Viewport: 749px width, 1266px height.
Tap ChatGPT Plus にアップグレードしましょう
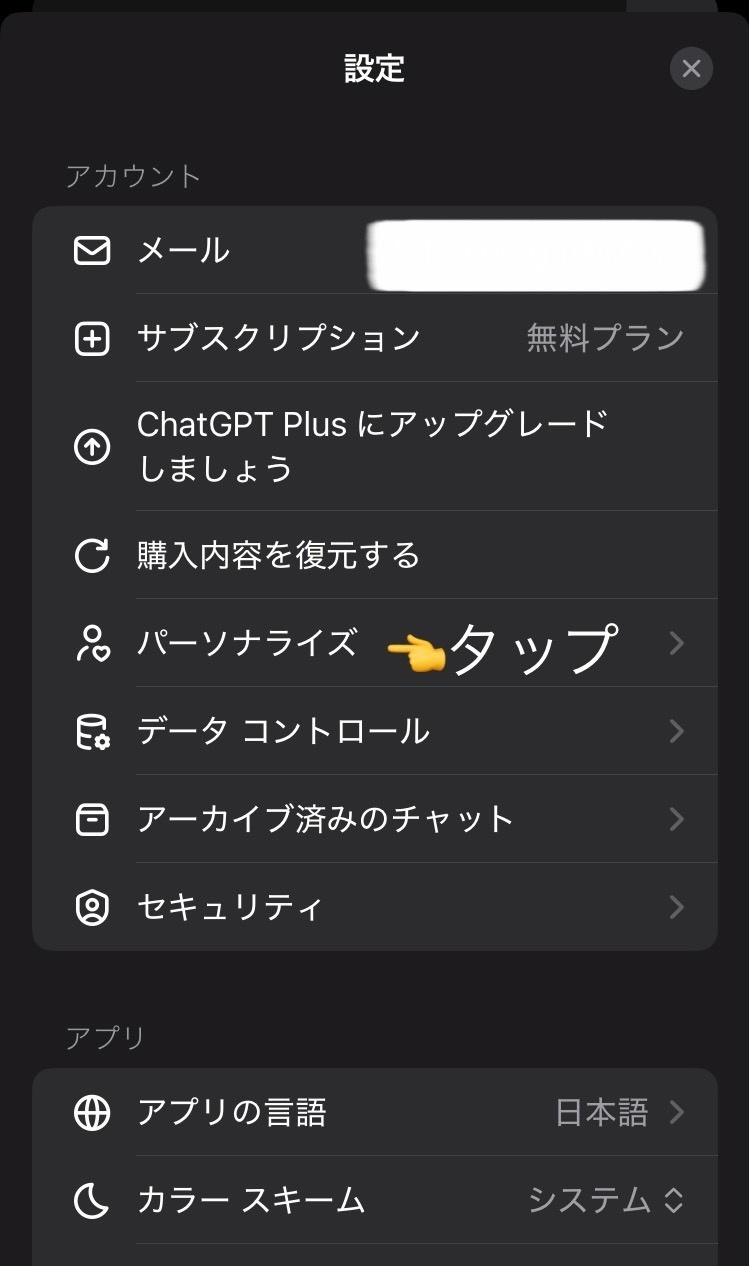(x=374, y=446)
